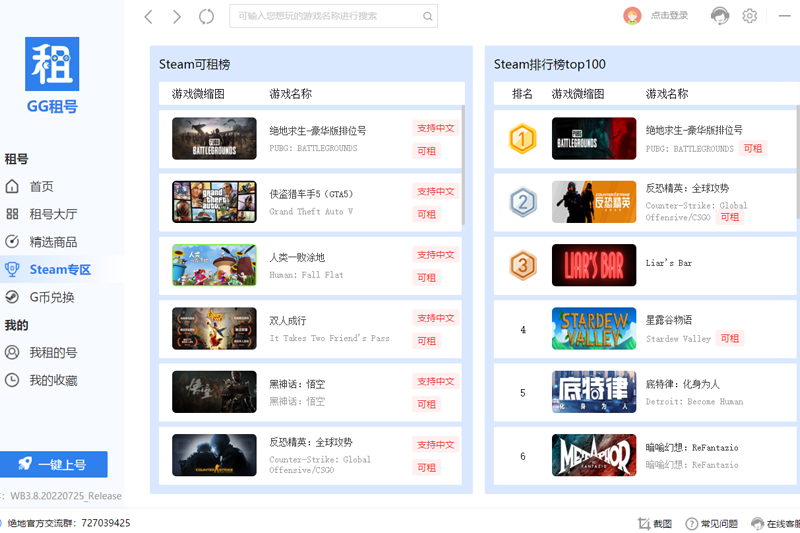The image size is (800, 533).
Task: Refresh the page
Action: click(x=207, y=16)
